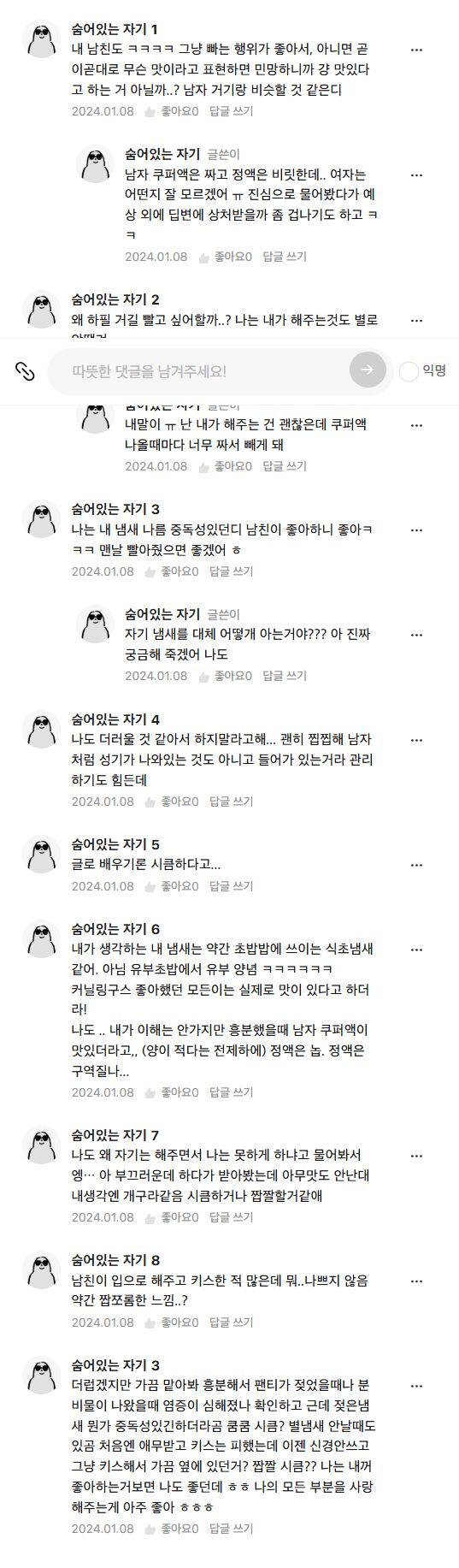Tap the link attachment icon
The width and height of the screenshot is (459, 1568).
click(x=25, y=370)
